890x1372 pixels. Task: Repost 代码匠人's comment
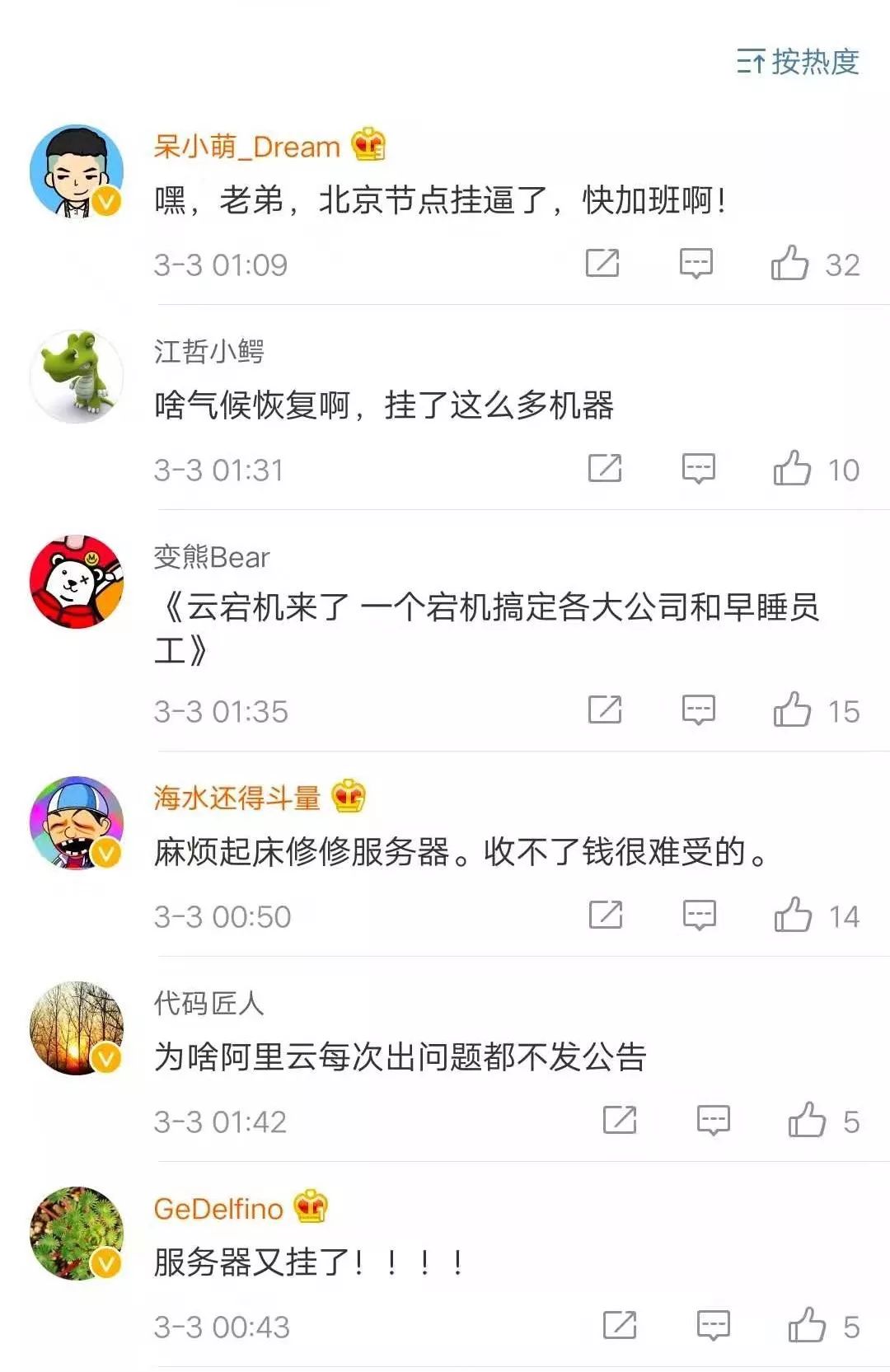point(620,1121)
